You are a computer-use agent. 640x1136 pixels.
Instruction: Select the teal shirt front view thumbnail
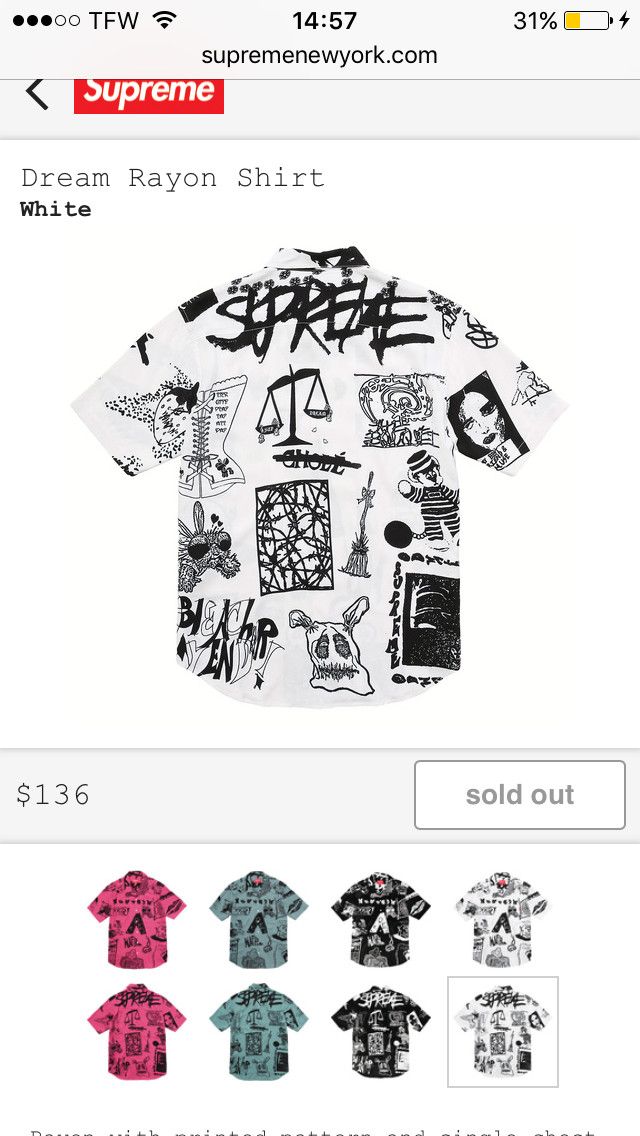(259, 919)
